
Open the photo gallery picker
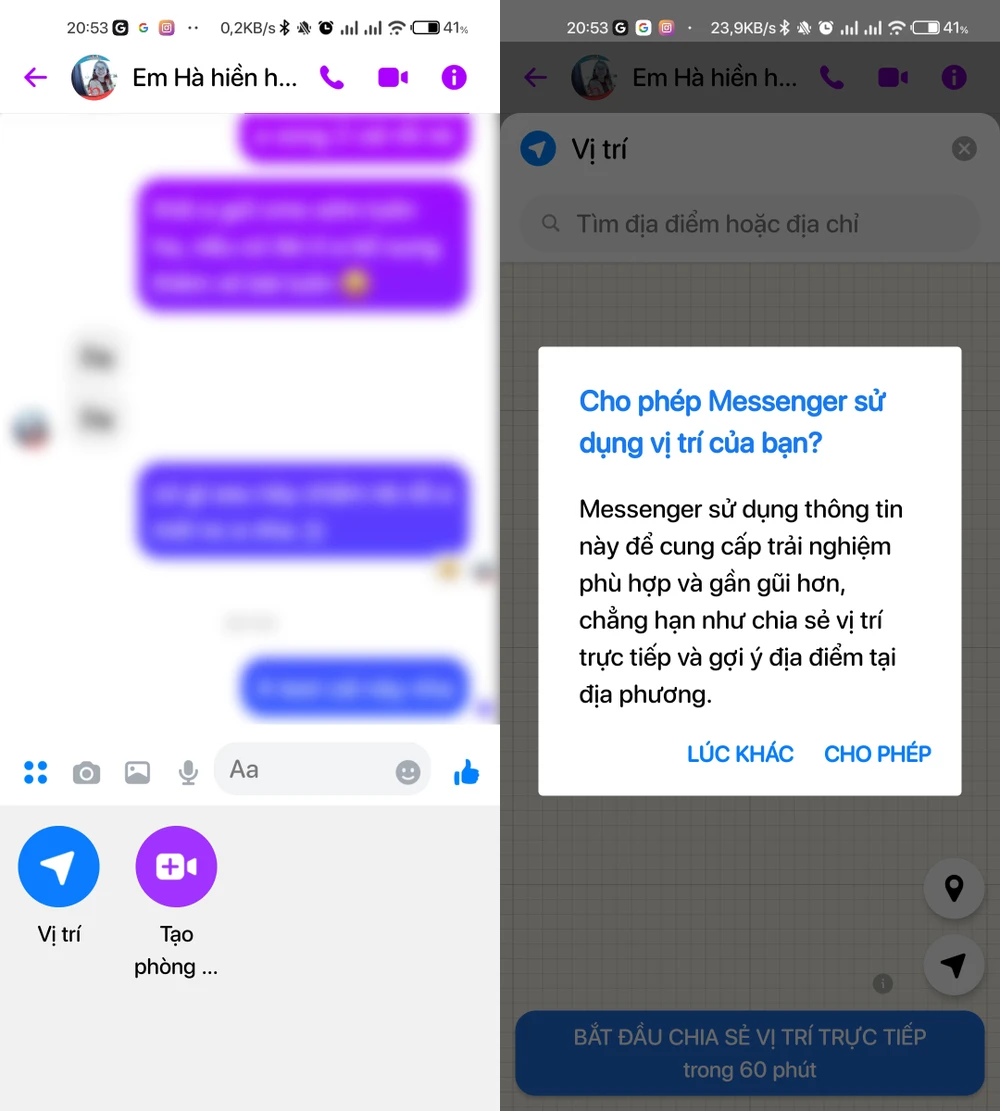(138, 771)
